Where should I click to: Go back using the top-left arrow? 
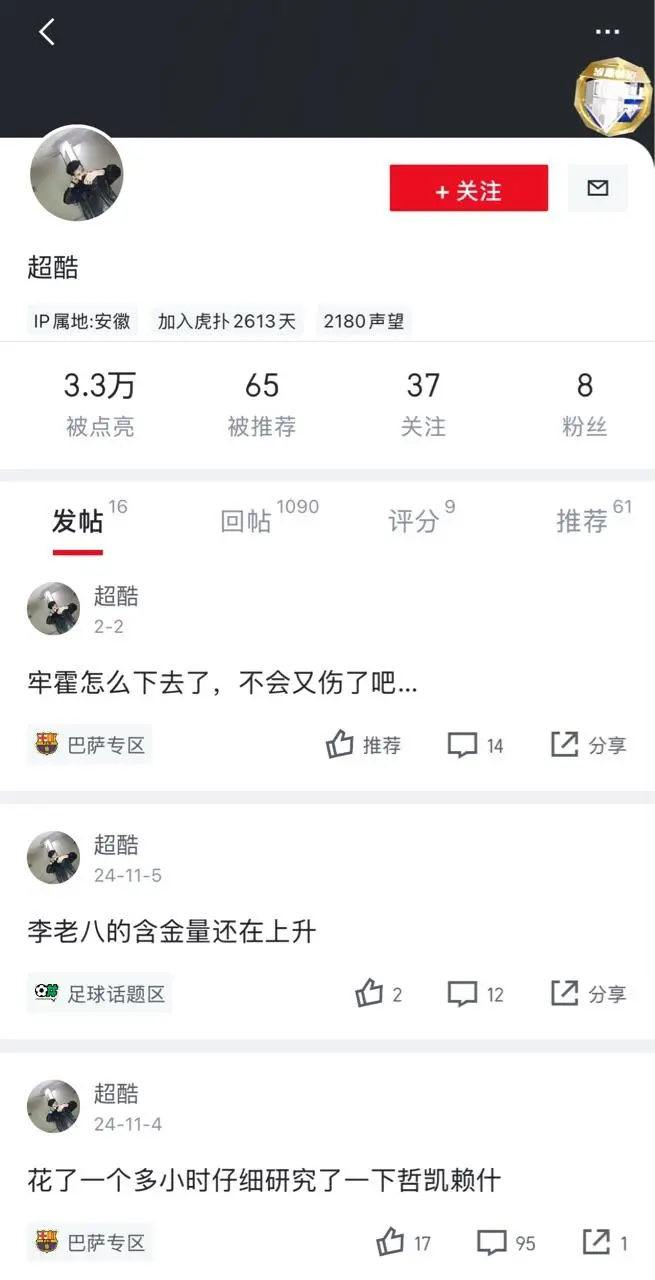[x=46, y=32]
